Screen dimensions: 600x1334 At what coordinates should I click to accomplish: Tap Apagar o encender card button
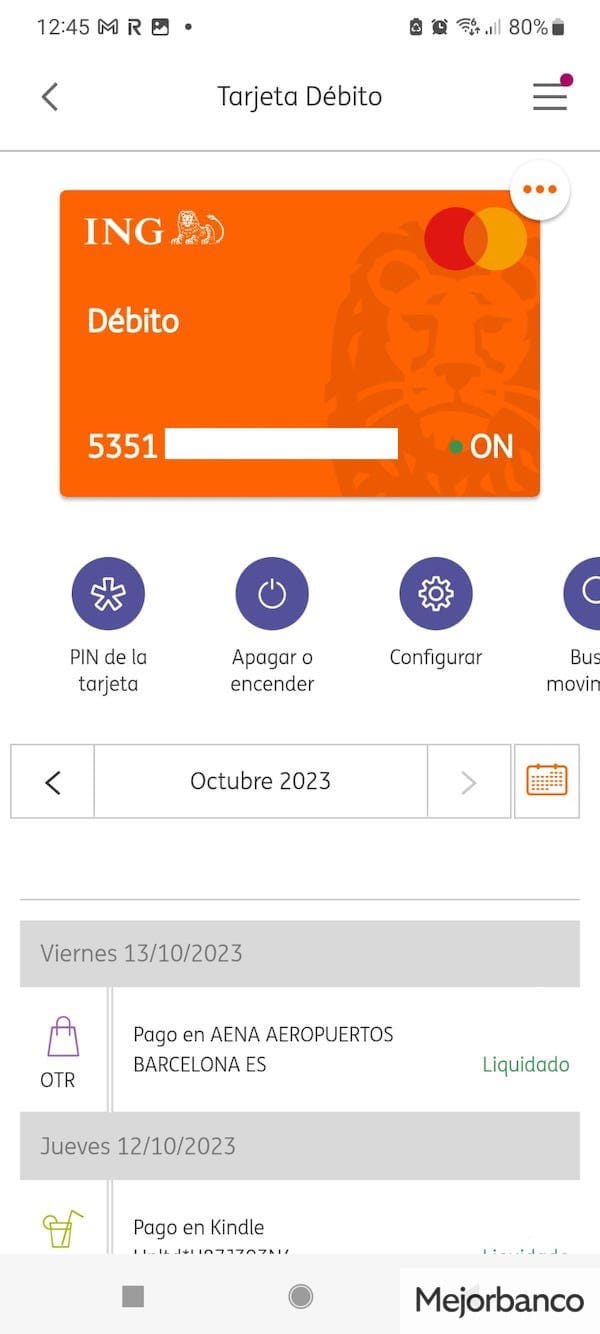272,594
